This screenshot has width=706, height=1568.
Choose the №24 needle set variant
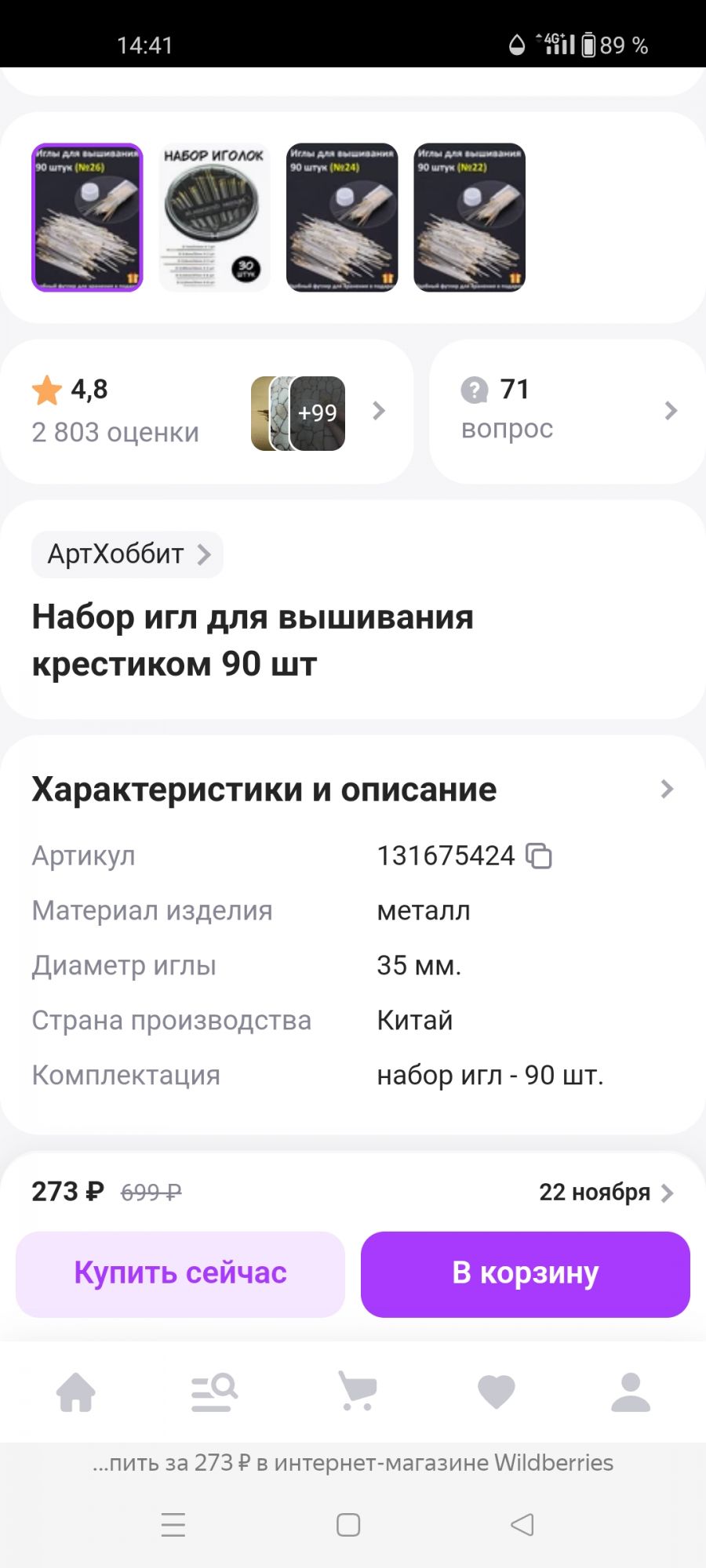[x=342, y=217]
